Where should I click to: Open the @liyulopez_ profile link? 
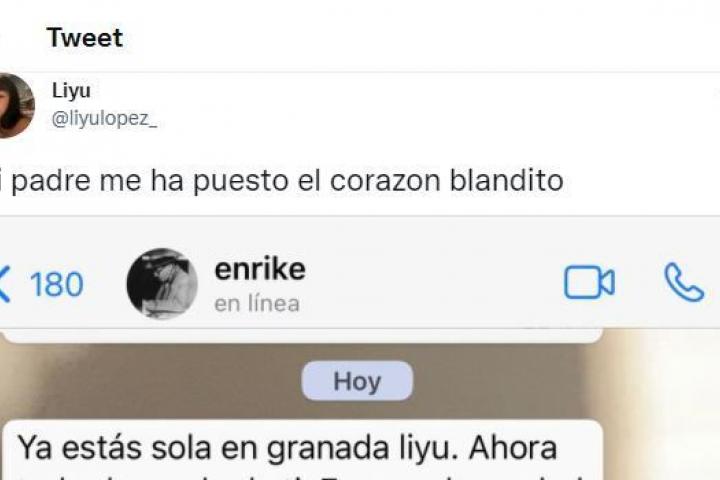point(104,119)
